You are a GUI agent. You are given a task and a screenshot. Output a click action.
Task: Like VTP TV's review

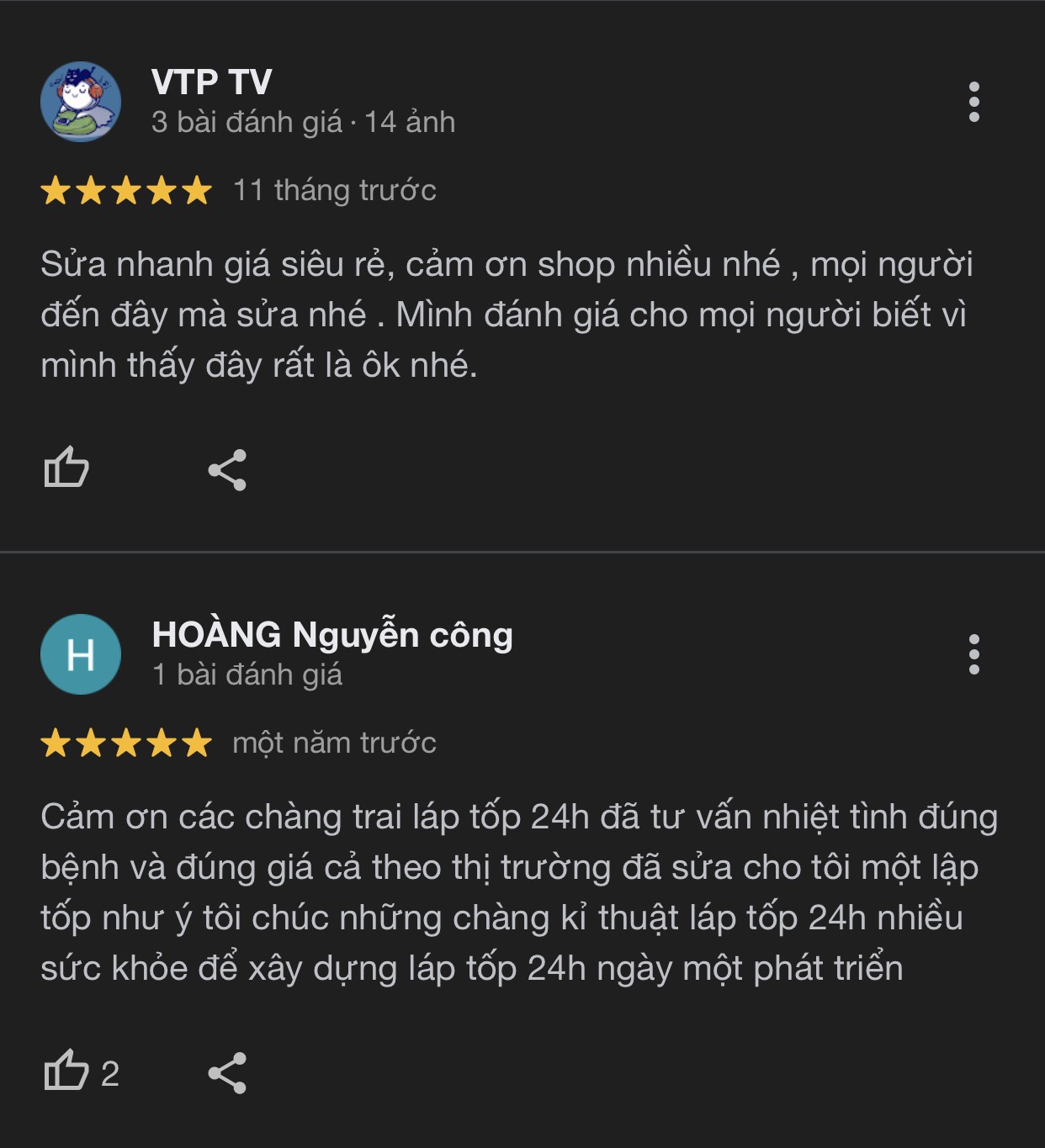pos(66,468)
